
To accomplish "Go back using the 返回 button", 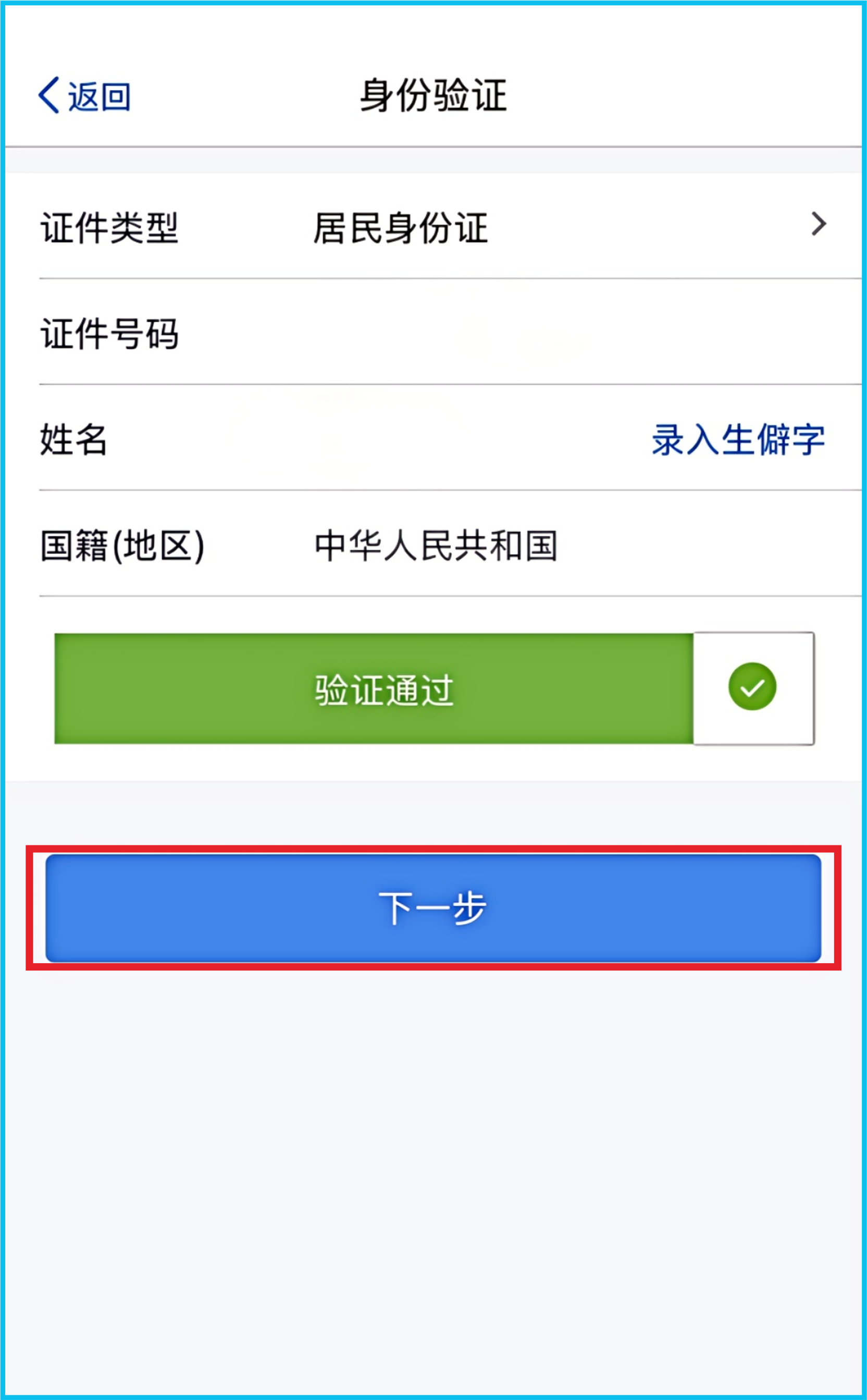I will click(84, 96).
